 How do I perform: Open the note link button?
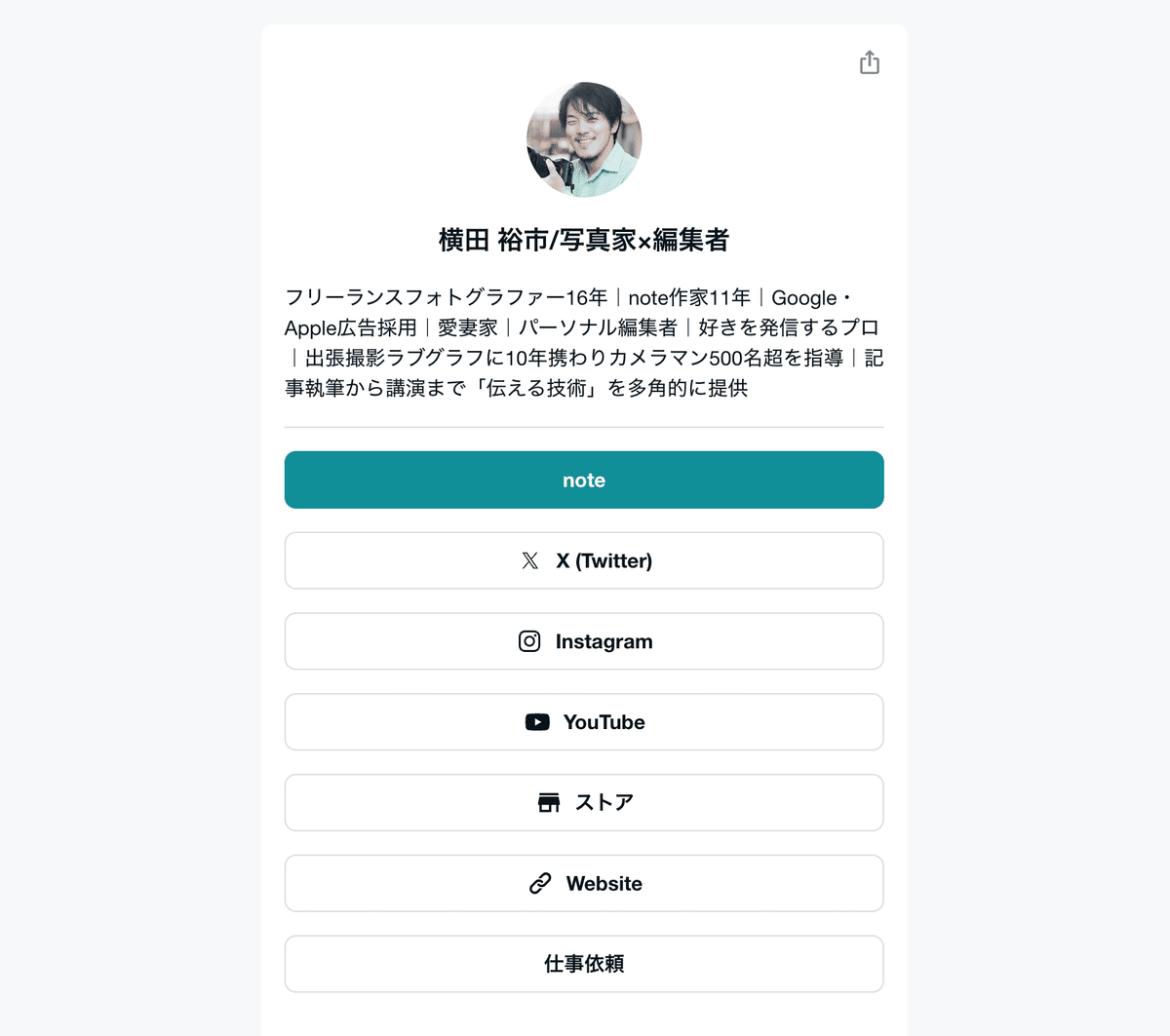584,480
